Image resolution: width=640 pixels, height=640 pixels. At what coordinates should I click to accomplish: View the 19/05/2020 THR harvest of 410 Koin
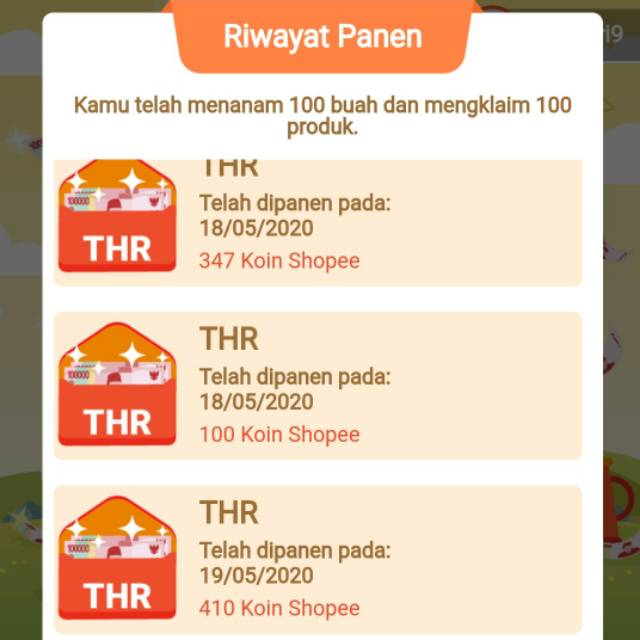pos(318,560)
